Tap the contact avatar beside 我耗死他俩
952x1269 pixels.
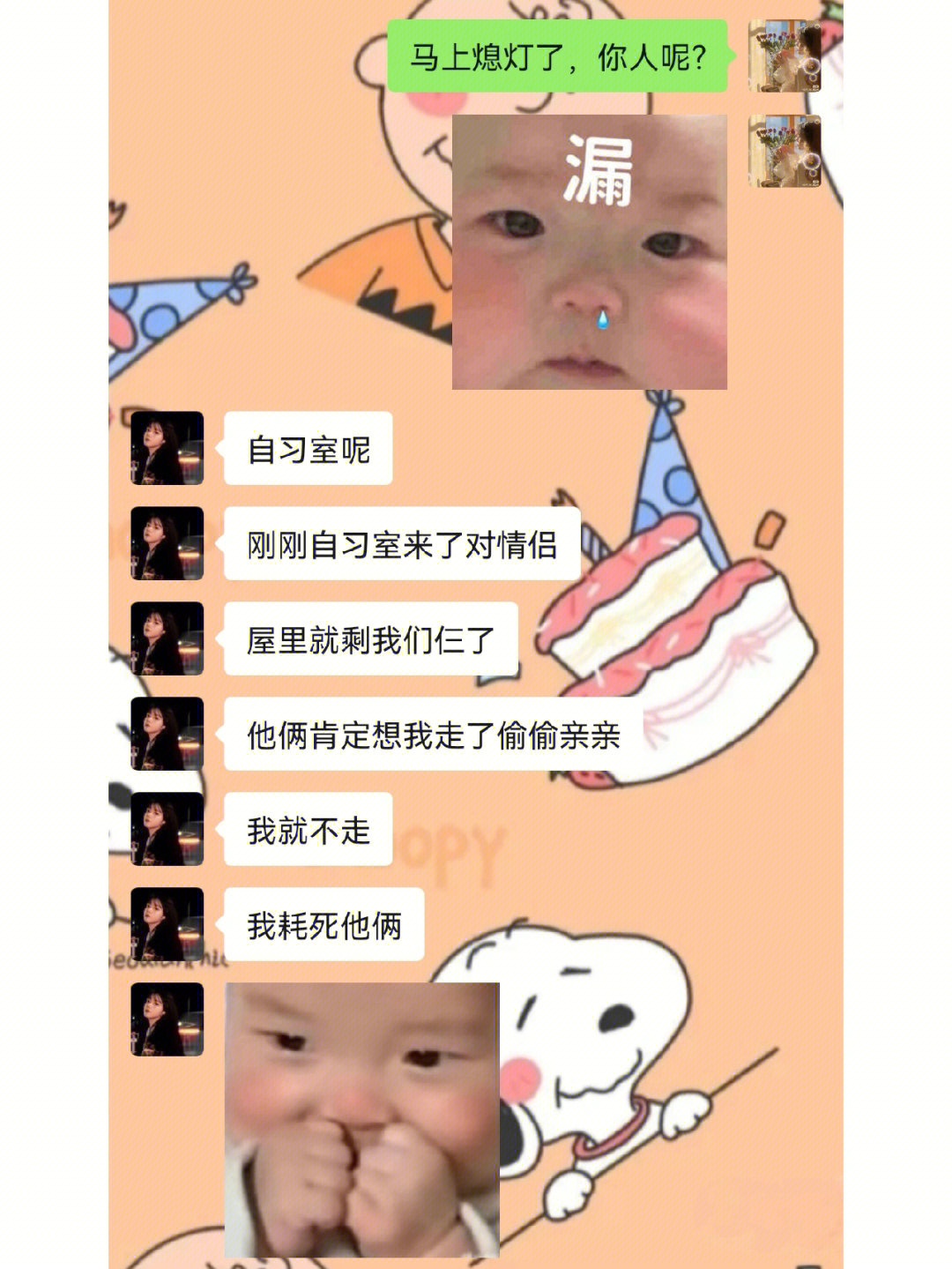coord(167,924)
